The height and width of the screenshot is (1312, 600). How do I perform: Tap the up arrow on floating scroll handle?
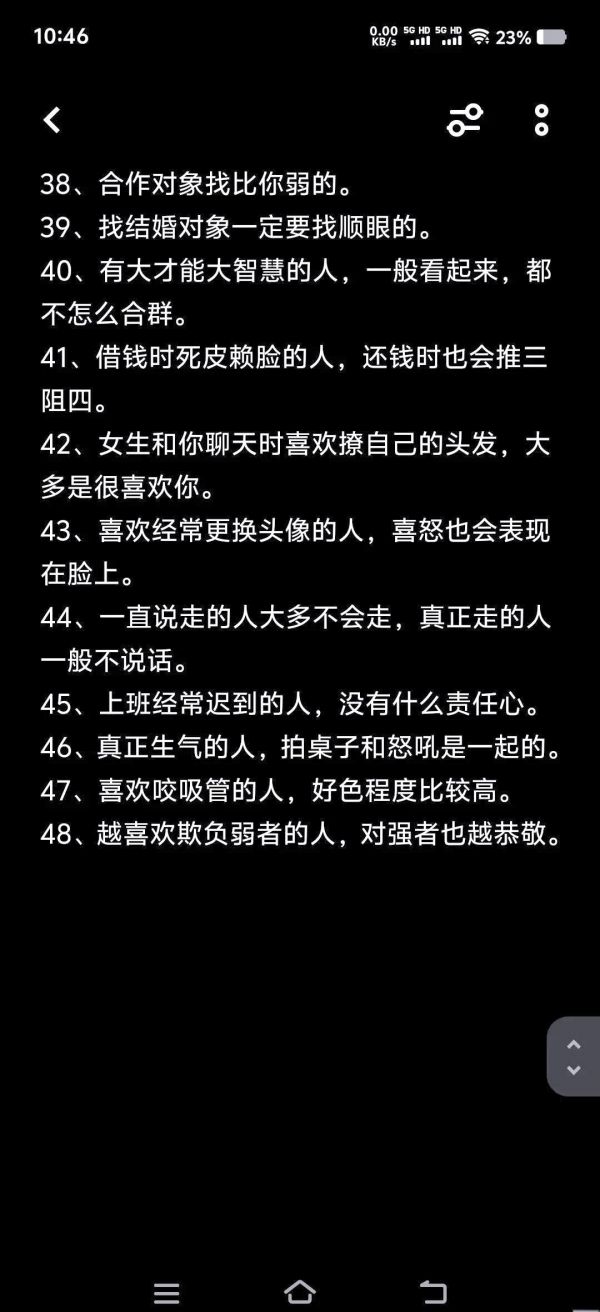pos(574,1044)
